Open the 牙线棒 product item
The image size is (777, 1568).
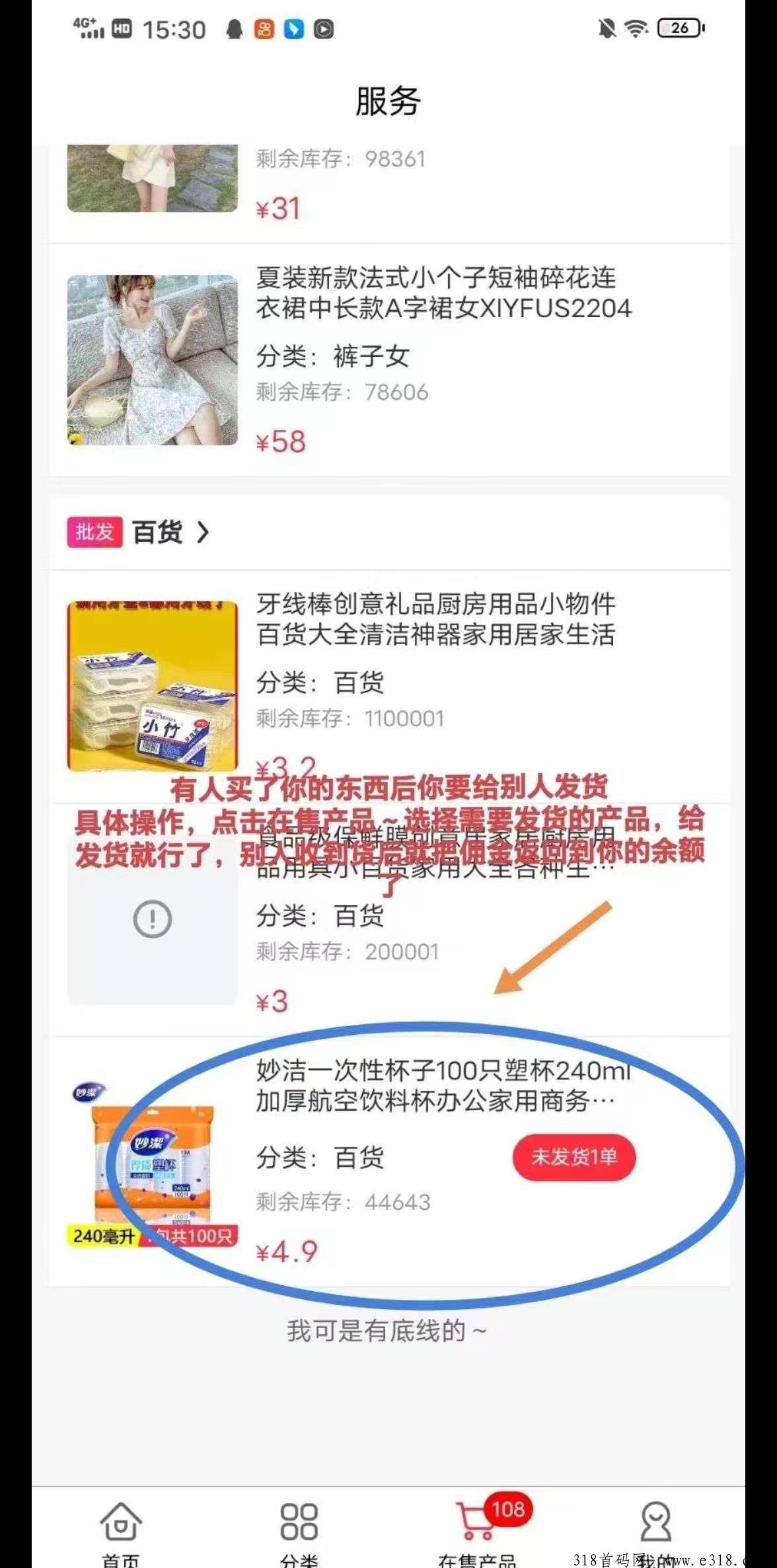click(x=435, y=619)
